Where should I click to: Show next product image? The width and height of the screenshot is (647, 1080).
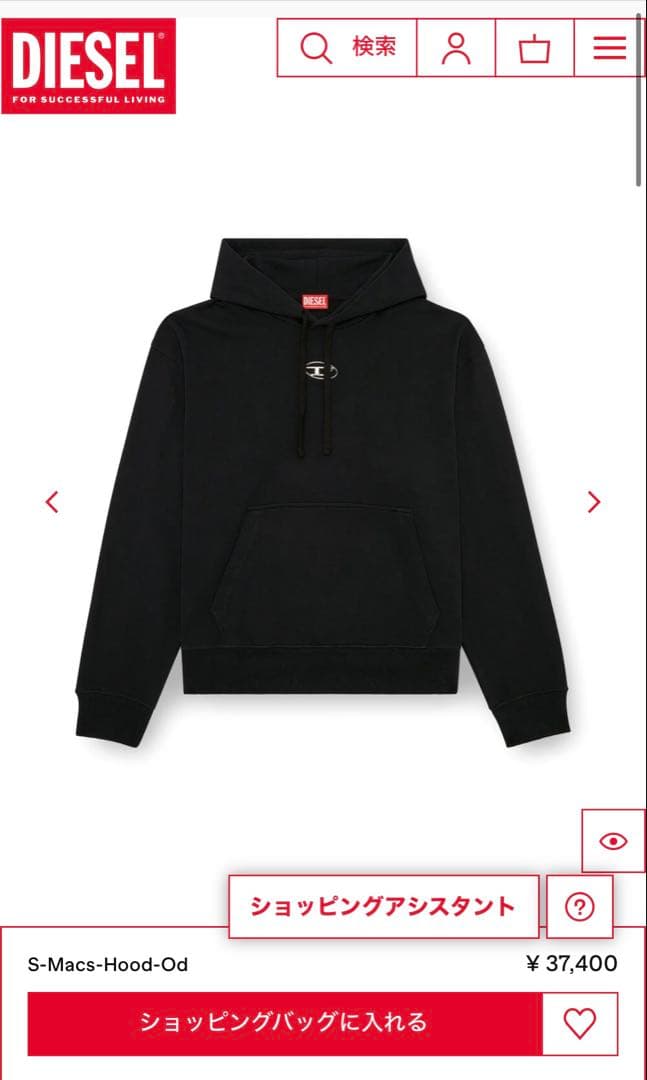(594, 502)
